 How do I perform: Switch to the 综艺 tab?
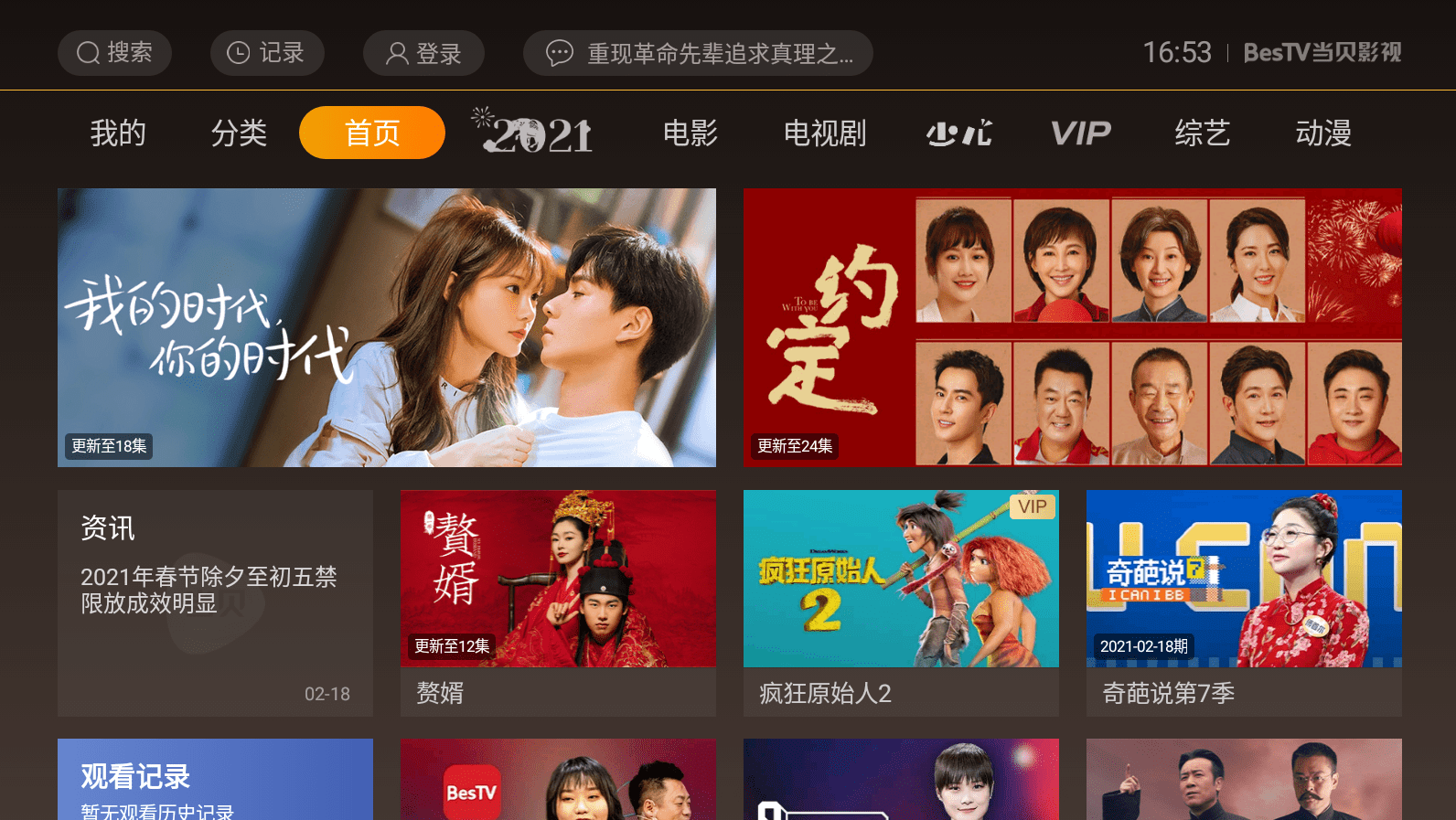click(x=1202, y=133)
